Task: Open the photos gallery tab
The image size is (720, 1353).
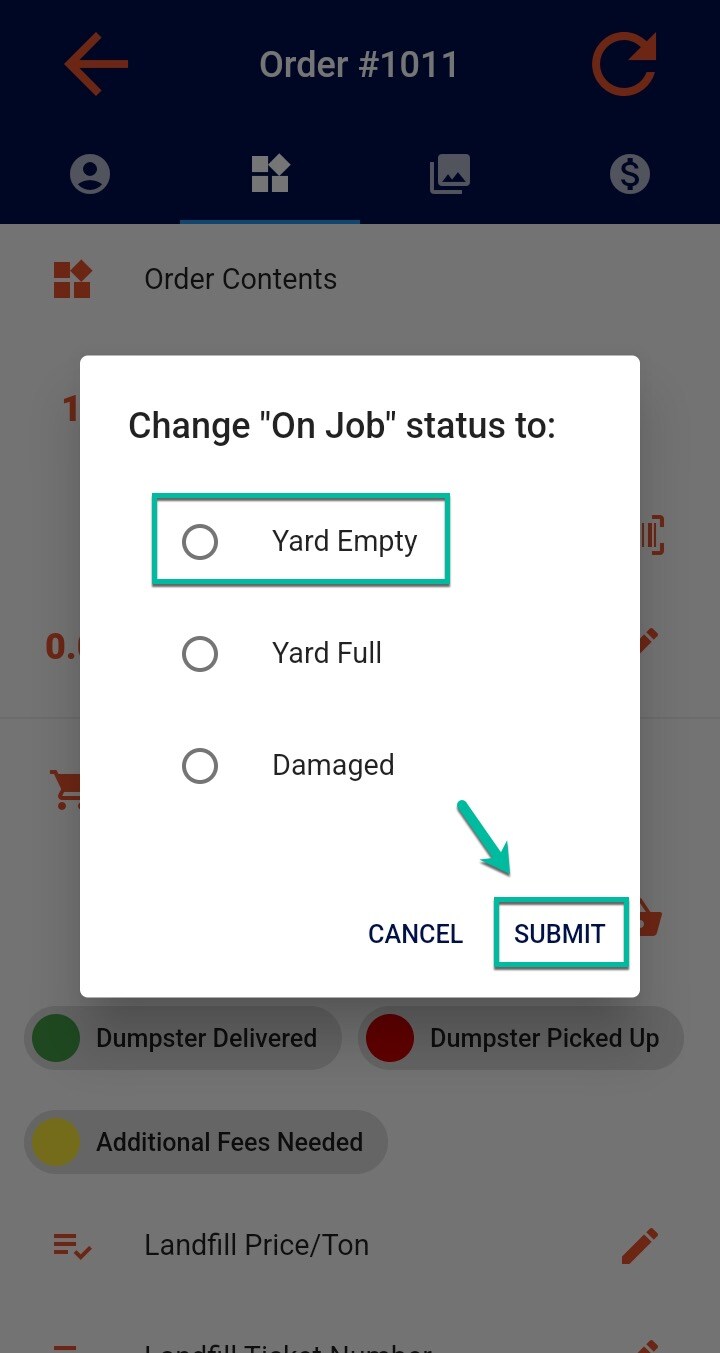Action: pos(450,175)
